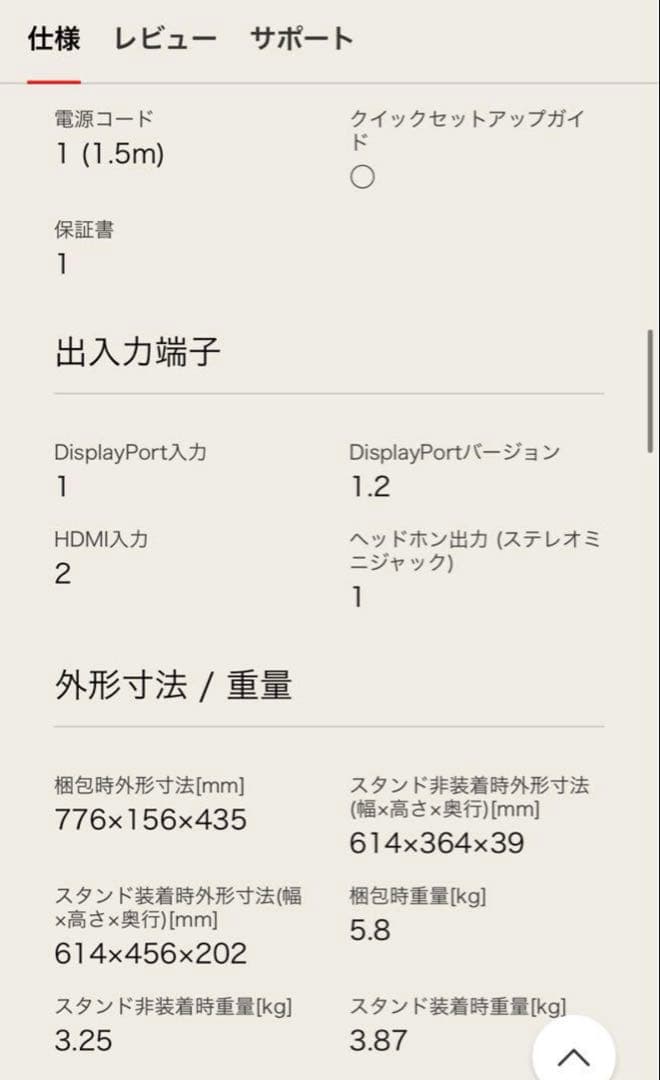This screenshot has height=1080, width=660.
Task: Select the 仕様 tab
Action: click(x=54, y=40)
